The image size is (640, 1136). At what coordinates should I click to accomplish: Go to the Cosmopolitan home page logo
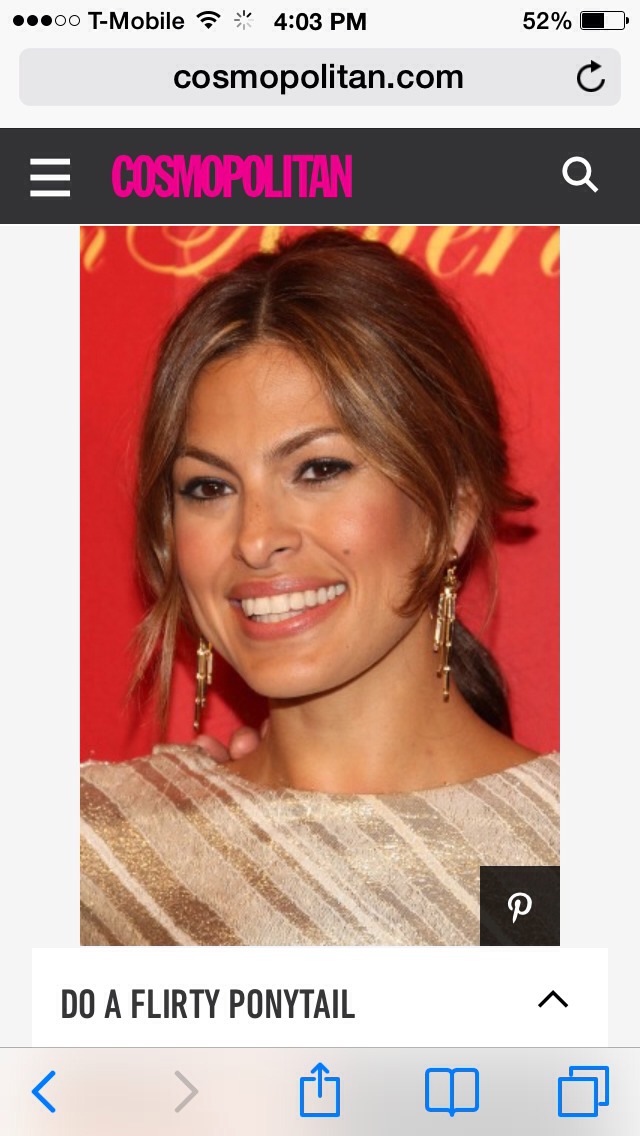pyautogui.click(x=232, y=177)
